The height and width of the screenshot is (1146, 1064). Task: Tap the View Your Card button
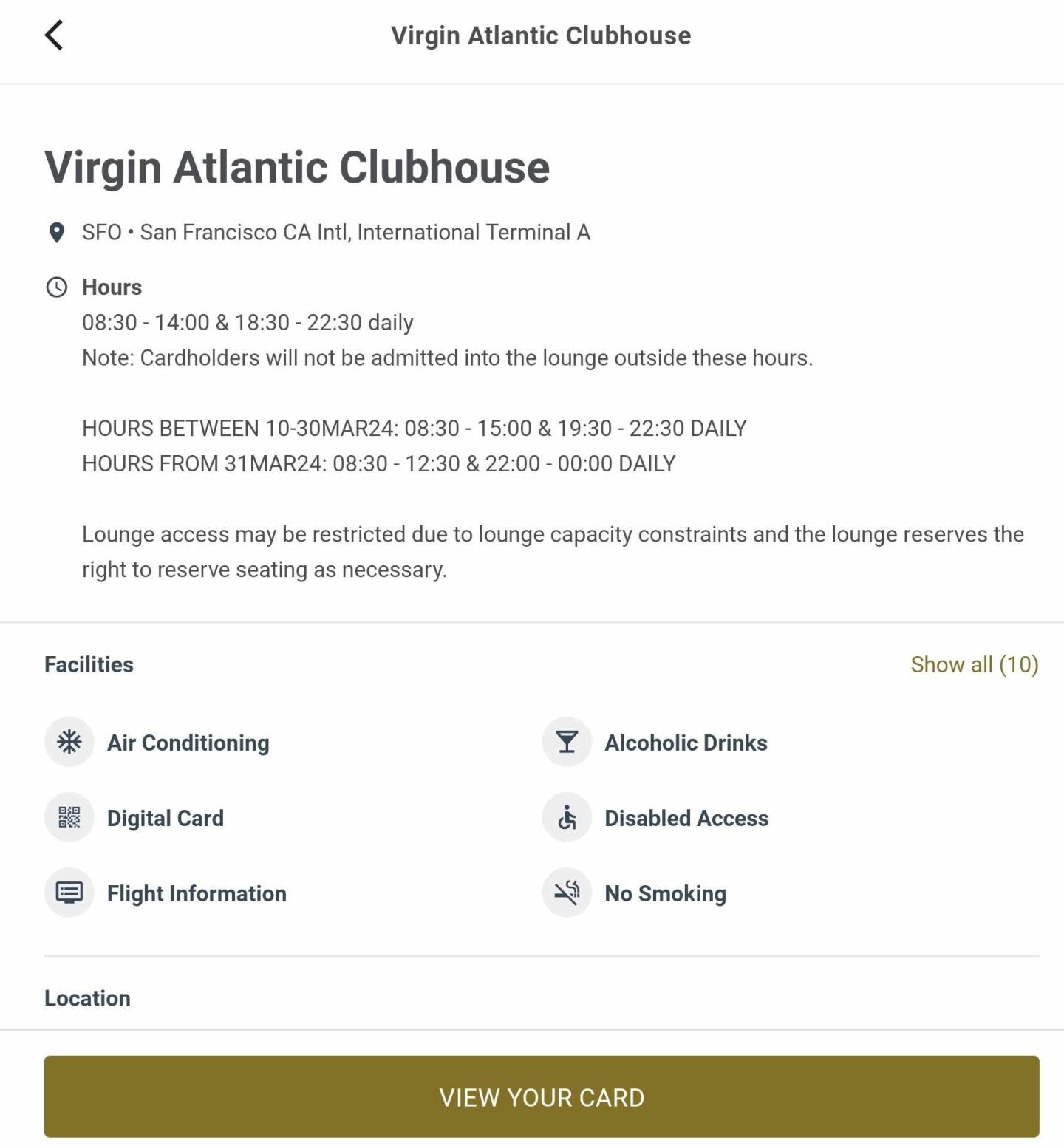pyautogui.click(x=542, y=1096)
